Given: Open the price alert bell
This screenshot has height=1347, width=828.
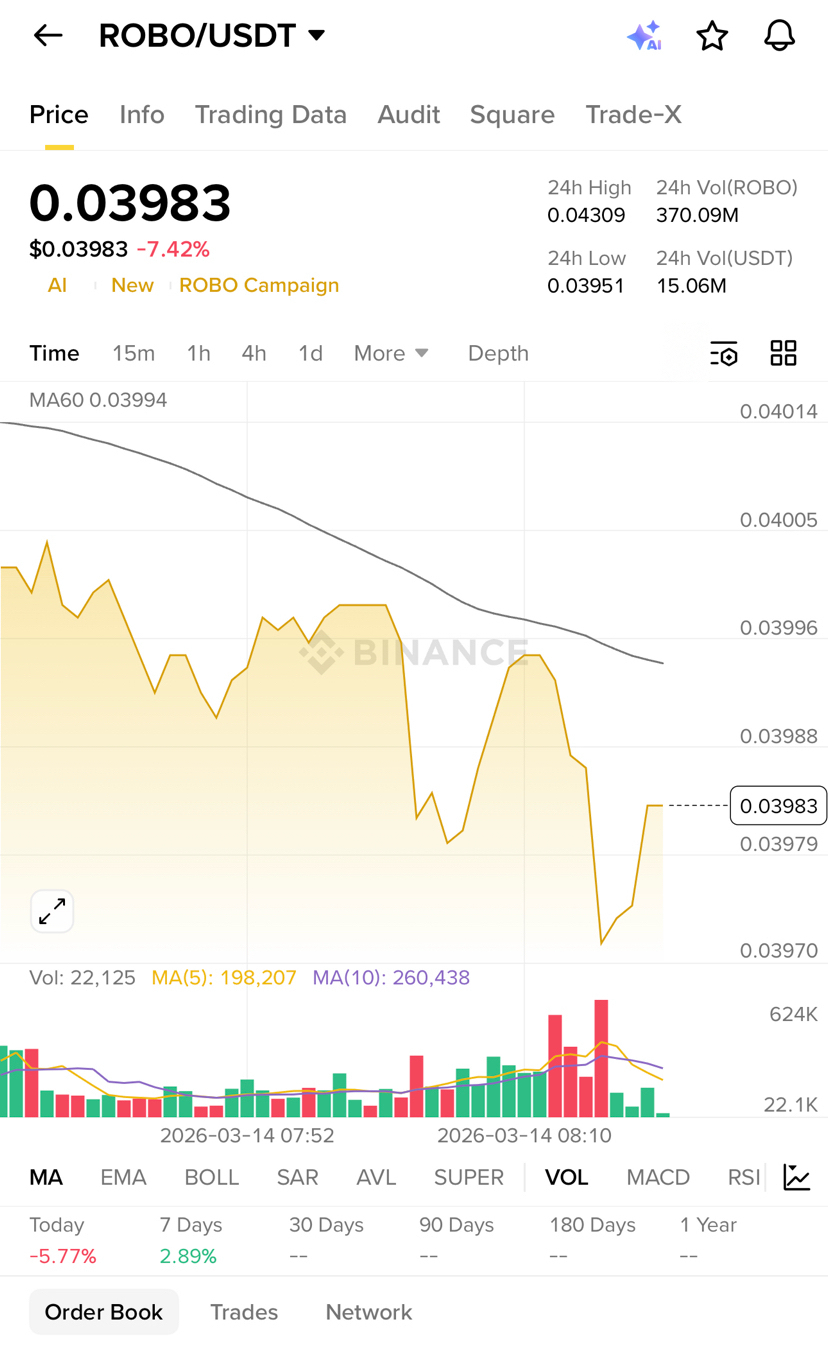Looking at the screenshot, I should pos(779,36).
